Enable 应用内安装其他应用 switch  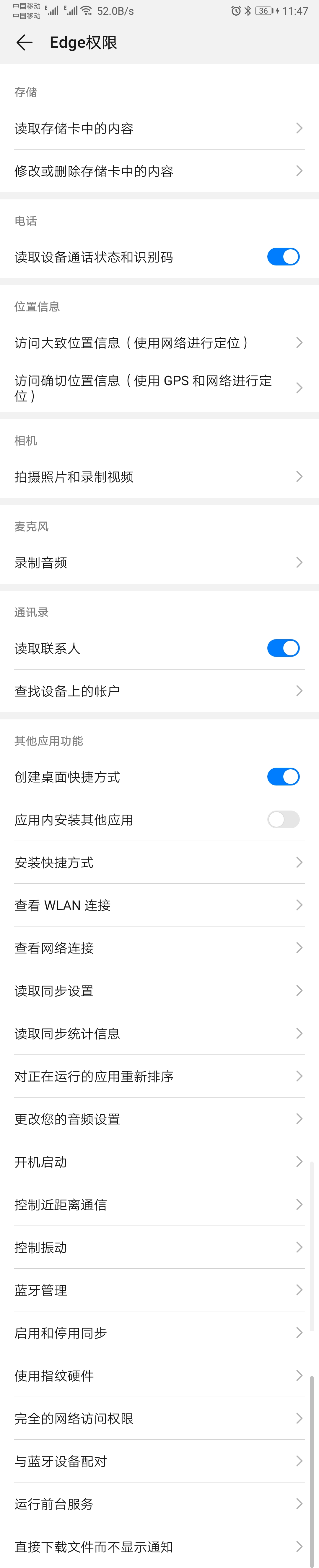coord(283,819)
